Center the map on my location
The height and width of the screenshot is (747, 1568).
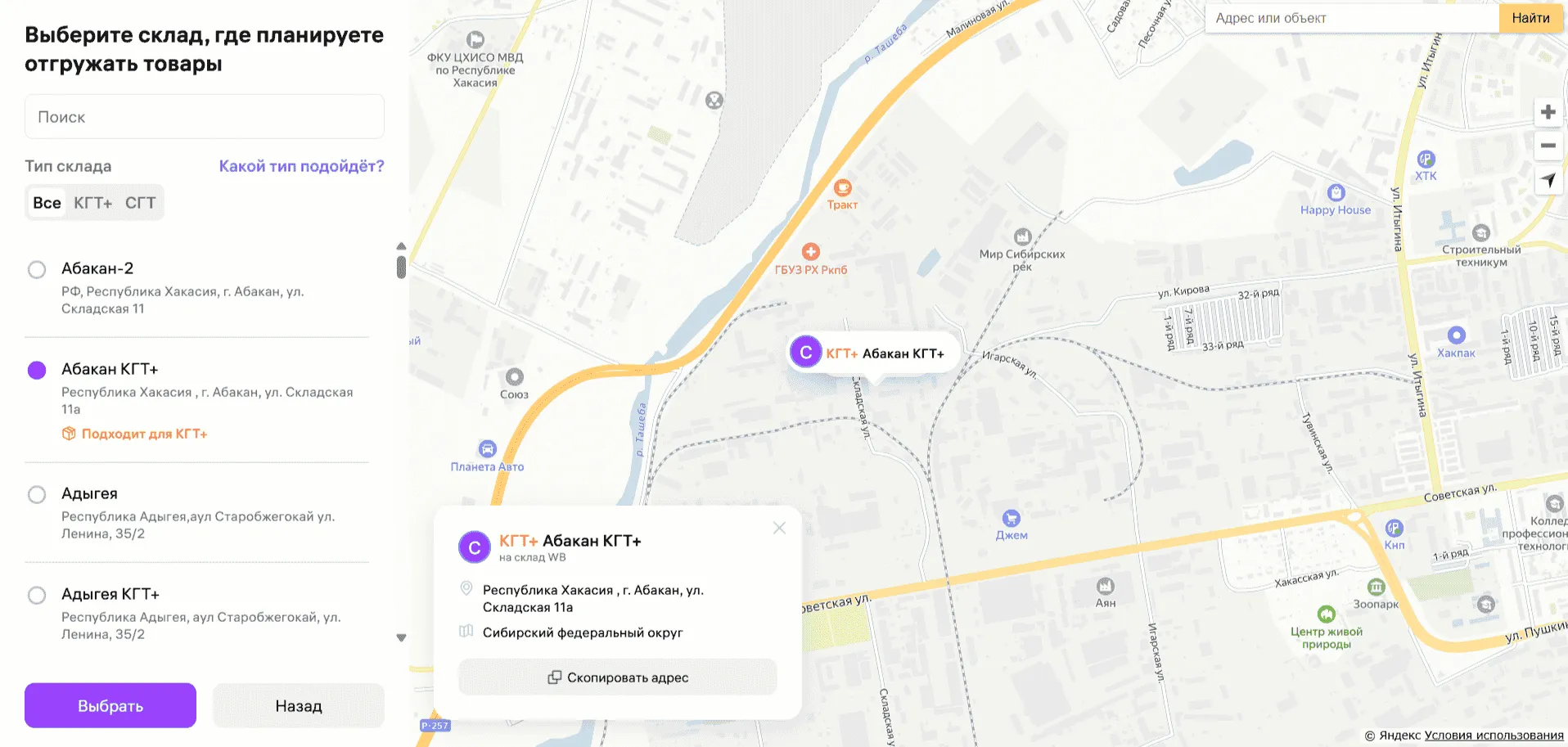[x=1548, y=180]
